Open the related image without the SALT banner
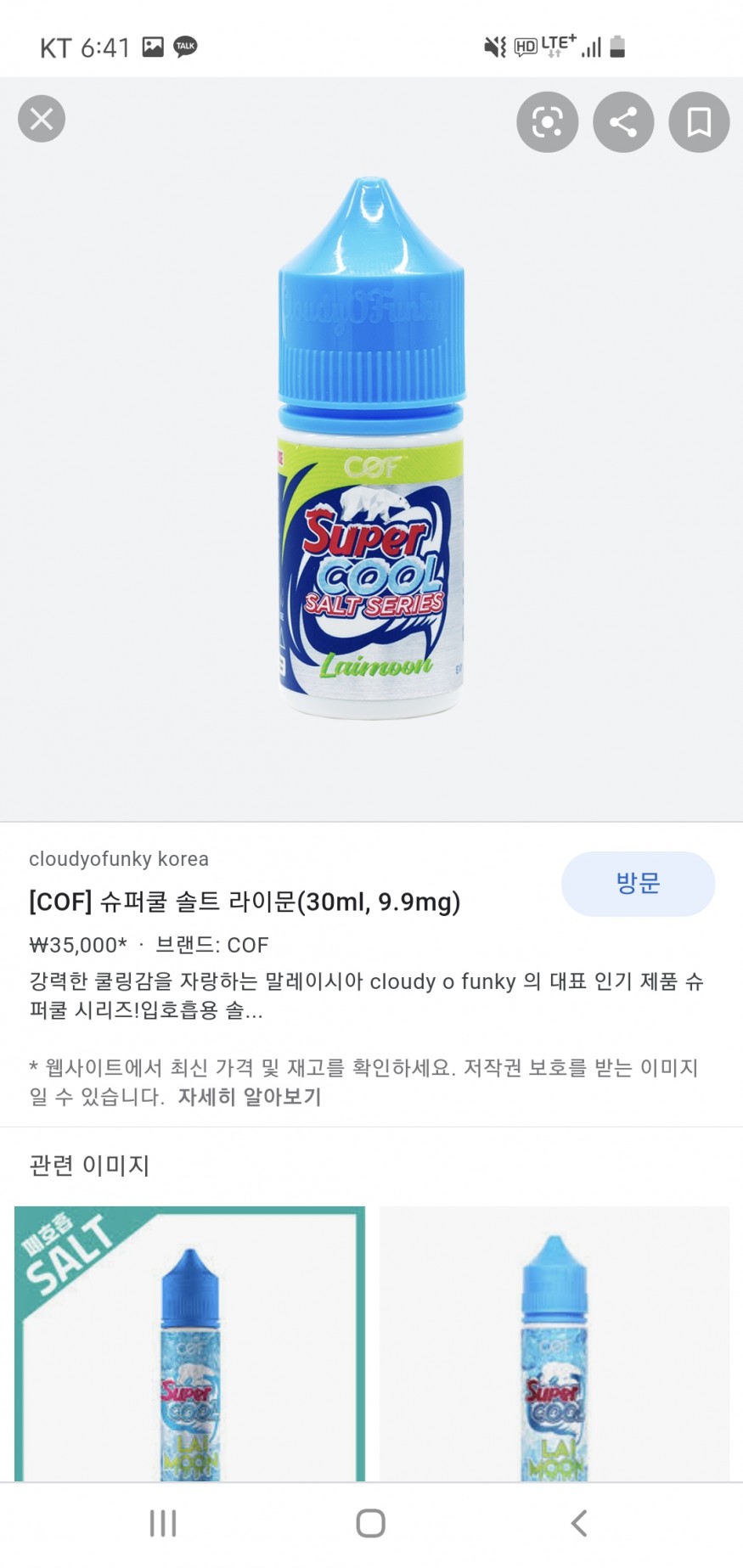The image size is (743, 1568). (x=554, y=1344)
